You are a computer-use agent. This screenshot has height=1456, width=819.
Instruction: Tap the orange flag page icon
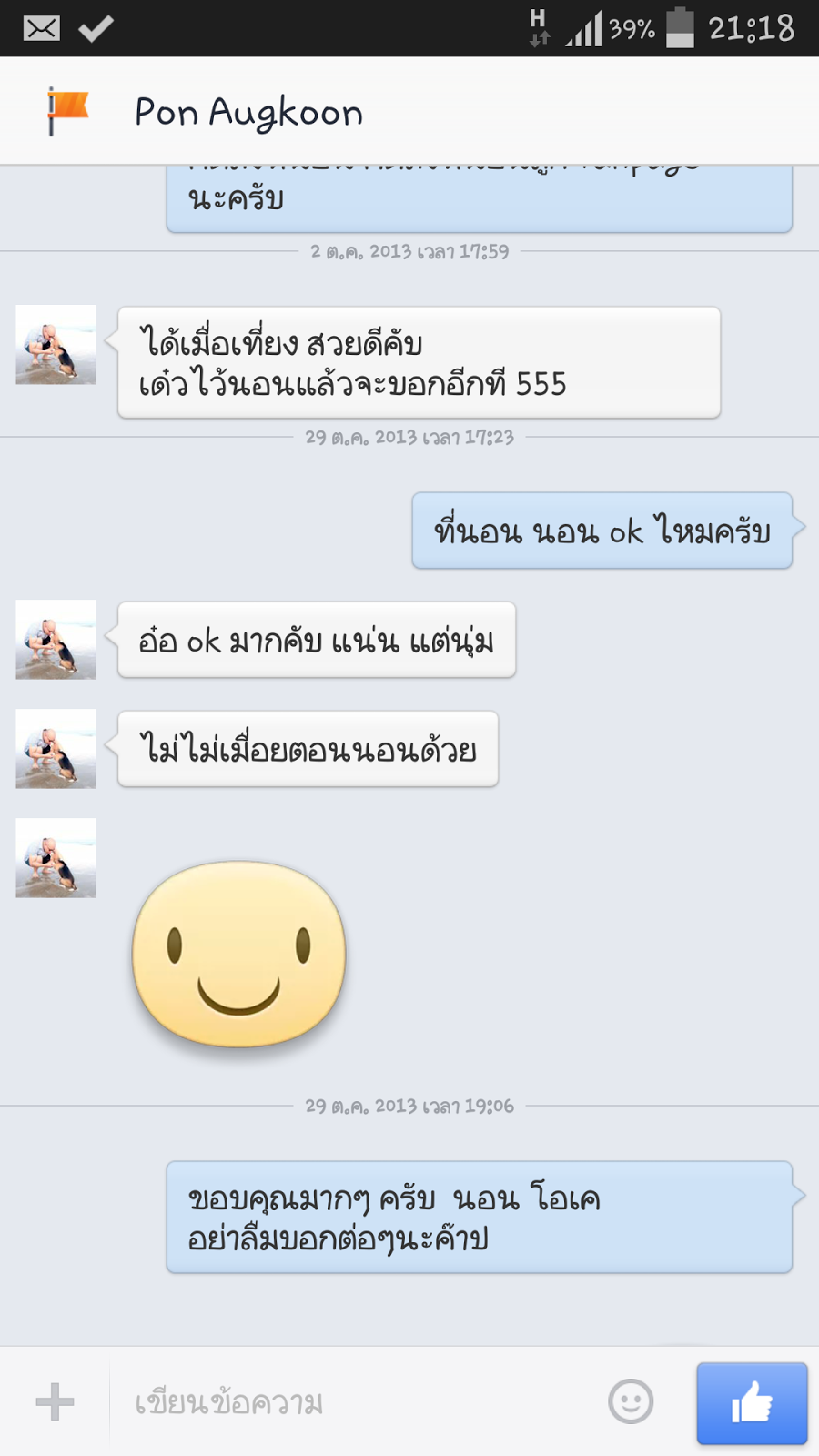(68, 111)
